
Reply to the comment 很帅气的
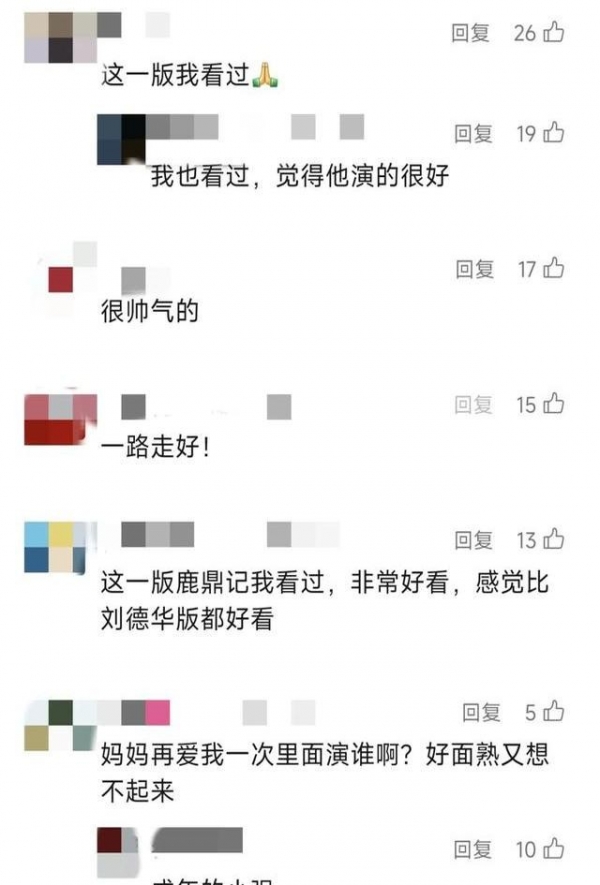tap(475, 268)
